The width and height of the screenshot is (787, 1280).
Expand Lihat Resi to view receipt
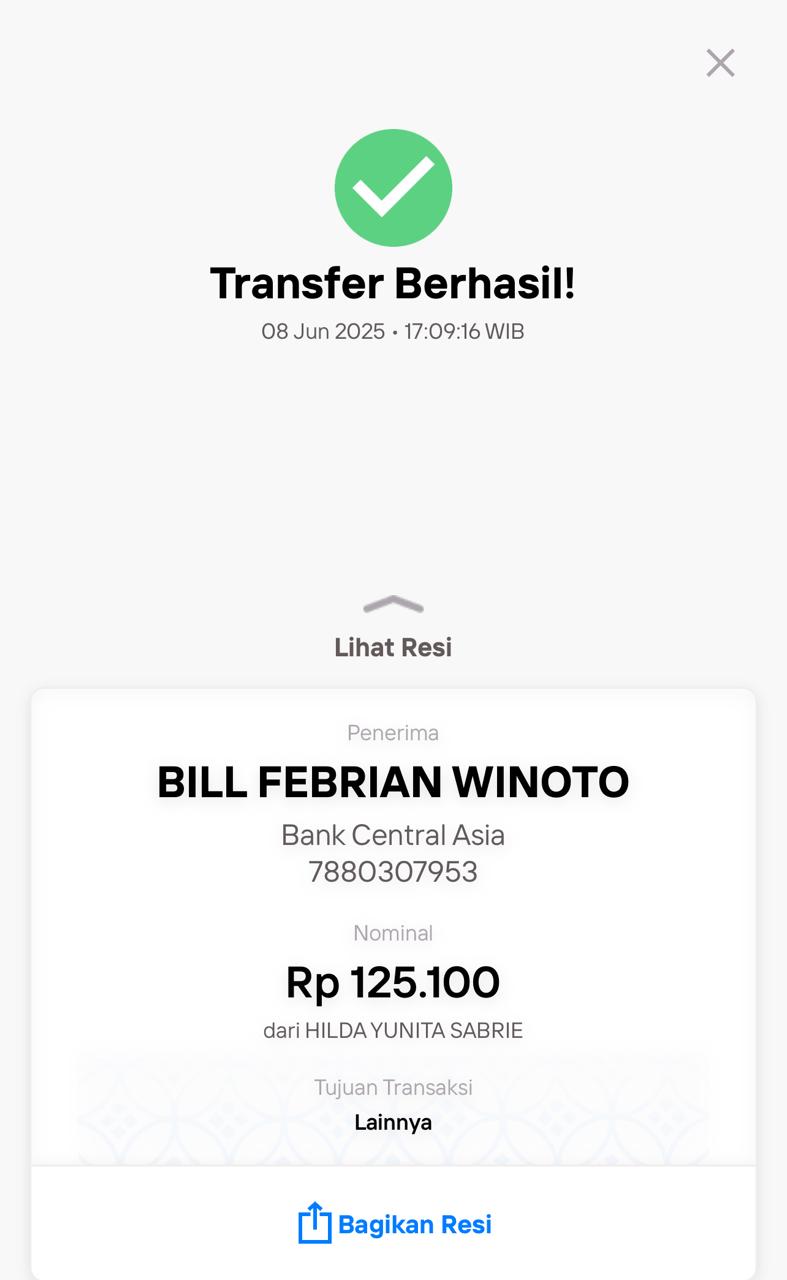coord(393,628)
